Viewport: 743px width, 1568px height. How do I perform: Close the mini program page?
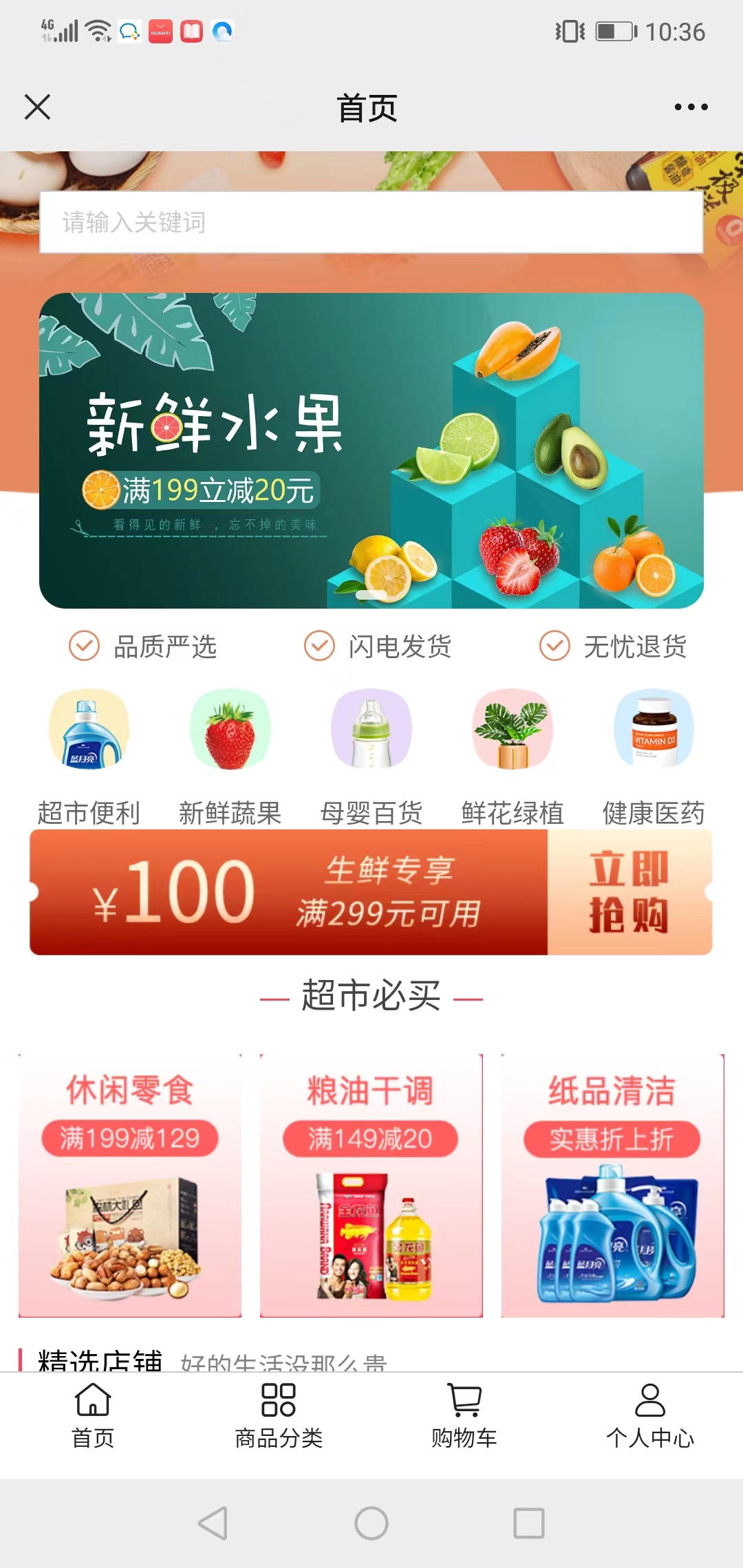[x=37, y=107]
